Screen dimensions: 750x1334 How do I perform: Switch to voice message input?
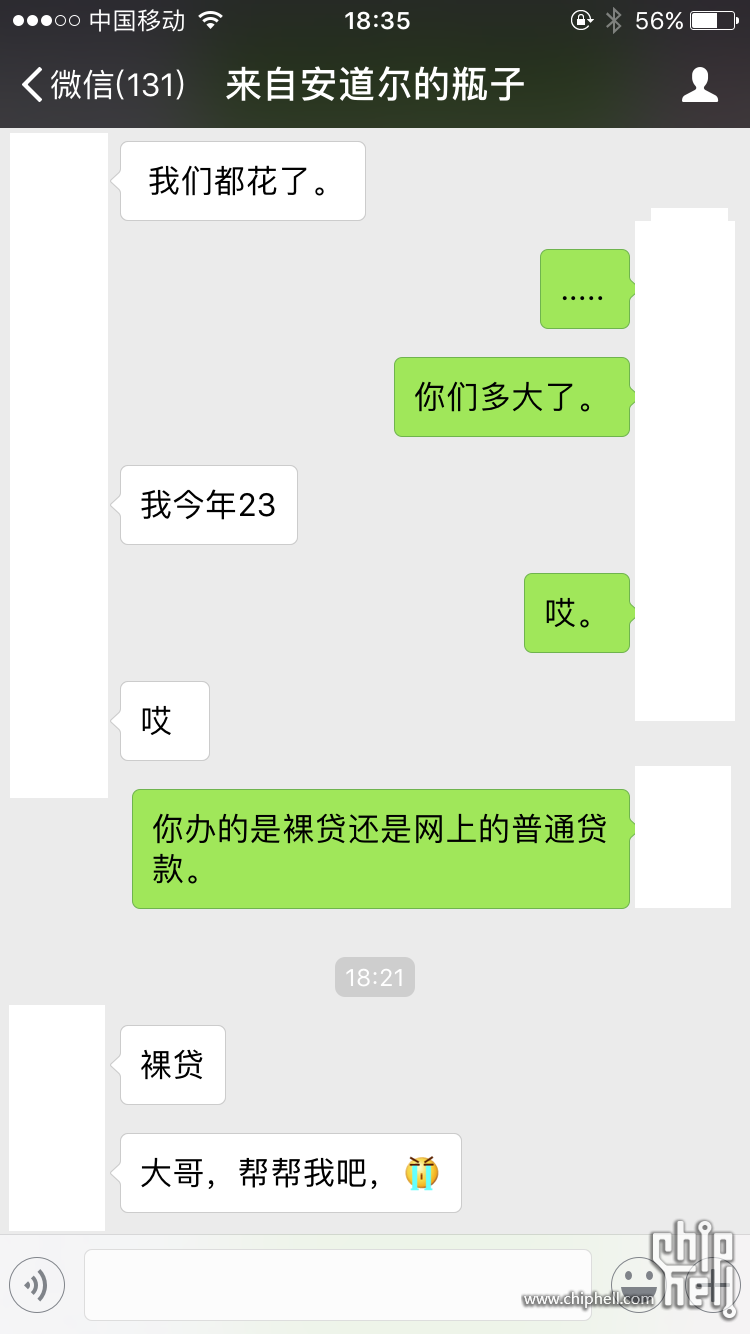point(37,1284)
